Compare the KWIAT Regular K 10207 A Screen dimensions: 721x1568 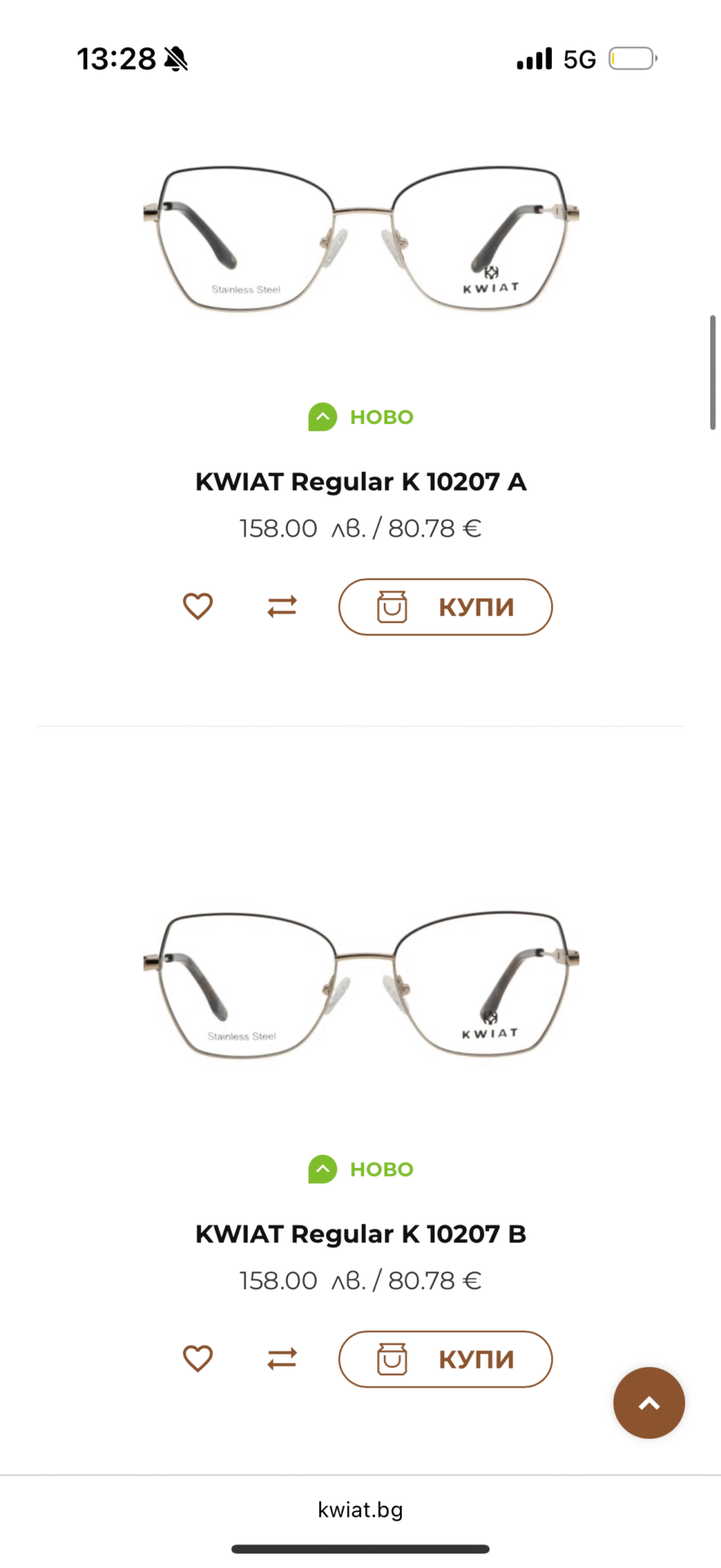pyautogui.click(x=282, y=607)
